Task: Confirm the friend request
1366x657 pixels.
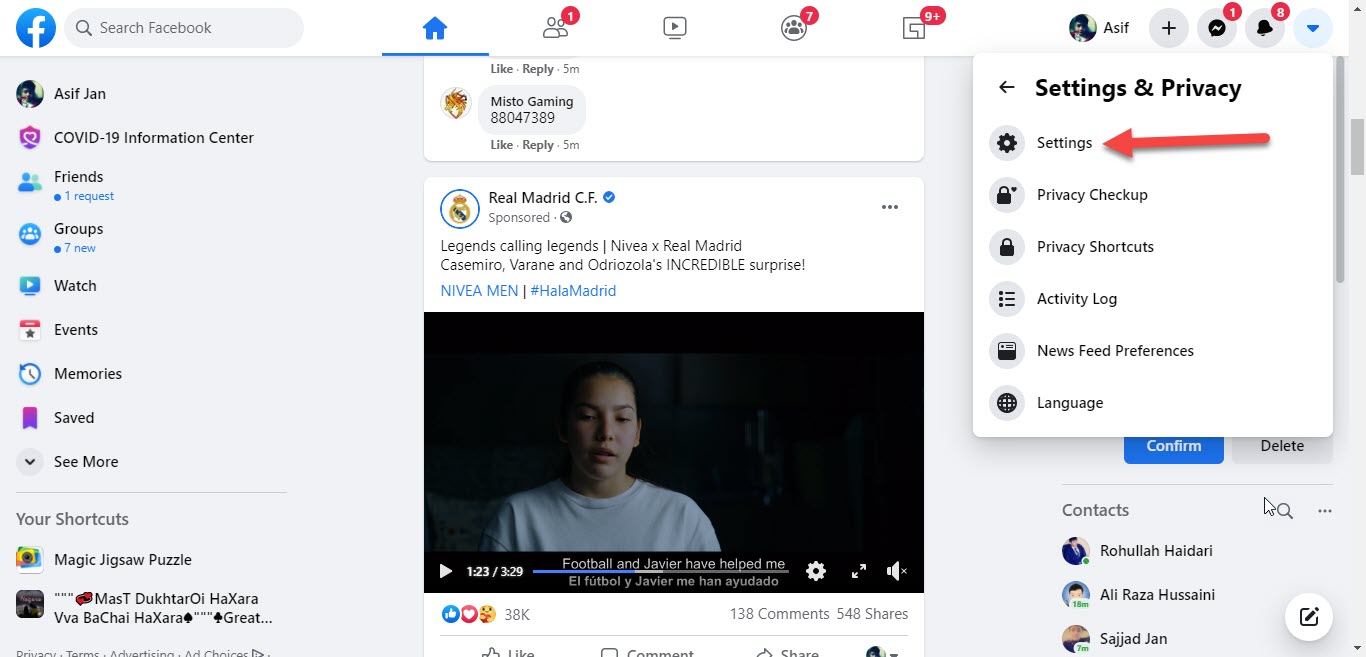Action: click(x=1173, y=446)
